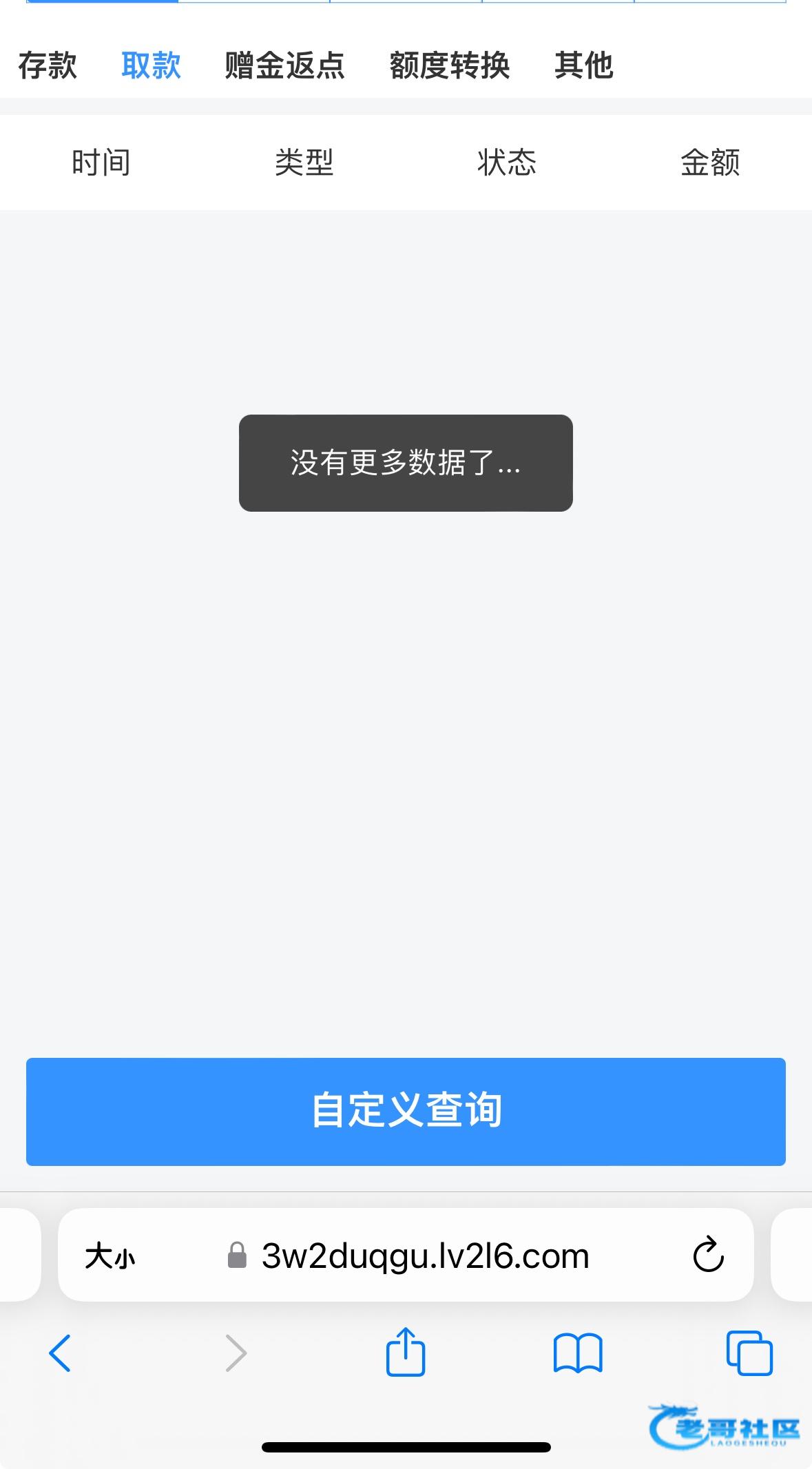Image resolution: width=812 pixels, height=1469 pixels.
Task: Go back to the previous page
Action: point(60,1353)
